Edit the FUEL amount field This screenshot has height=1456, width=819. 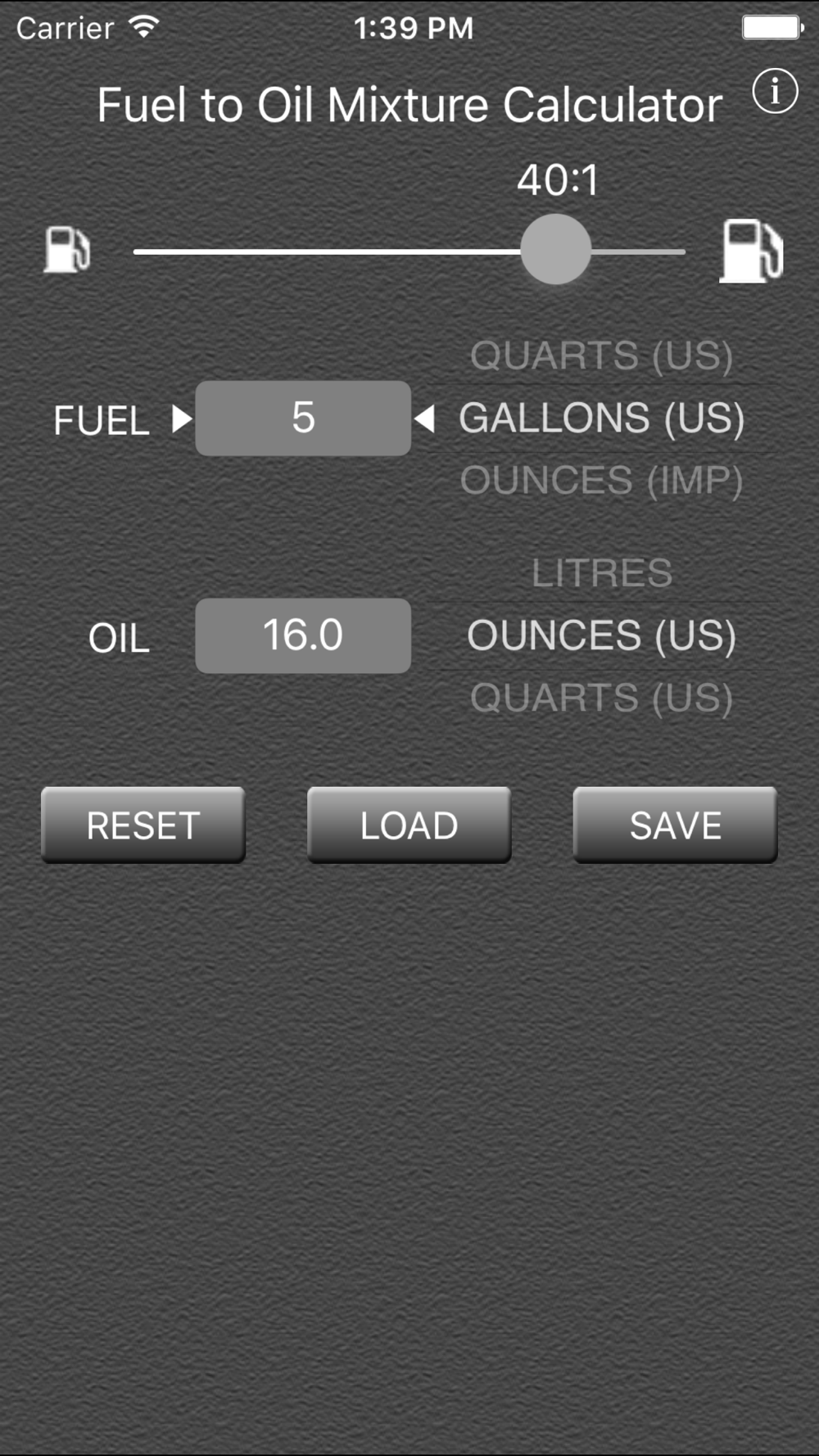point(303,418)
